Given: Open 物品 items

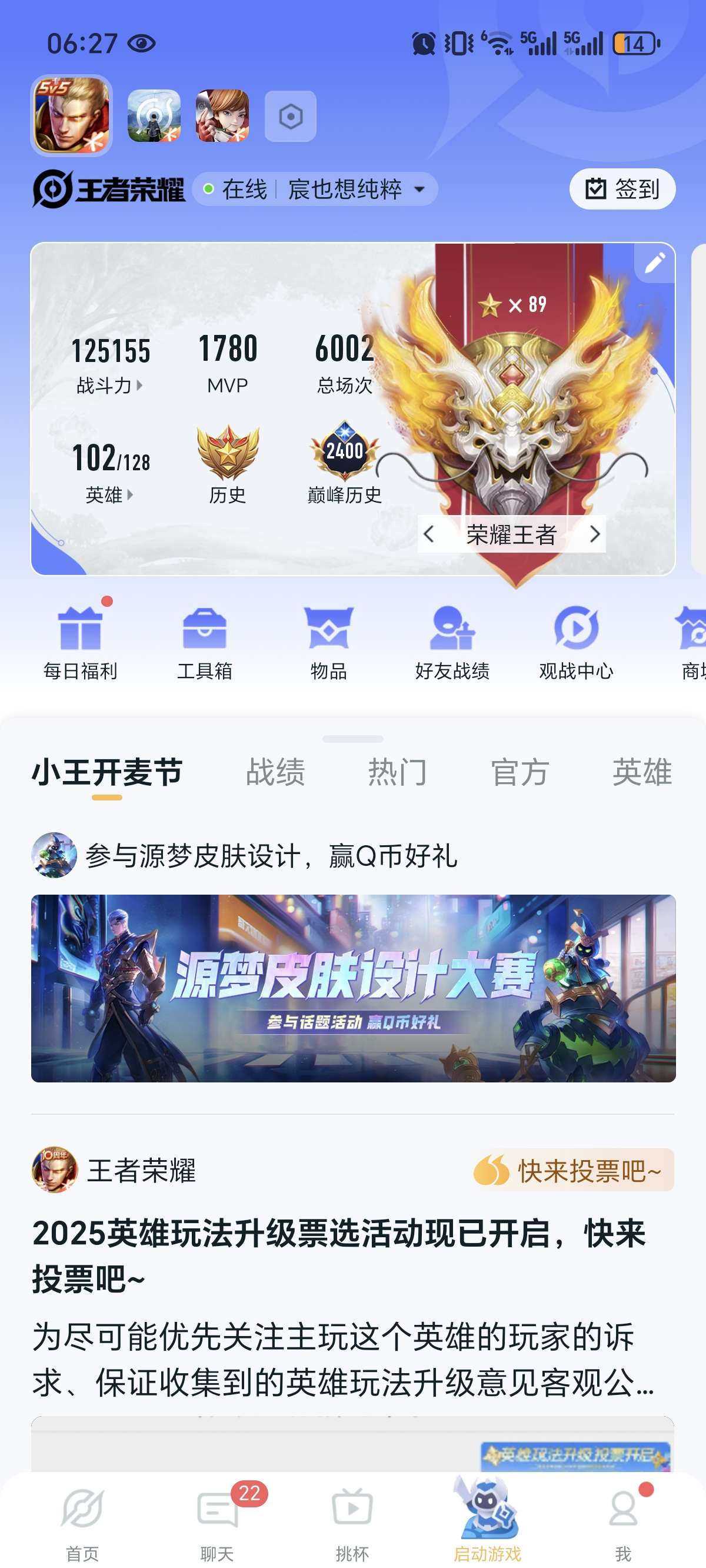Looking at the screenshot, I should pos(329,643).
